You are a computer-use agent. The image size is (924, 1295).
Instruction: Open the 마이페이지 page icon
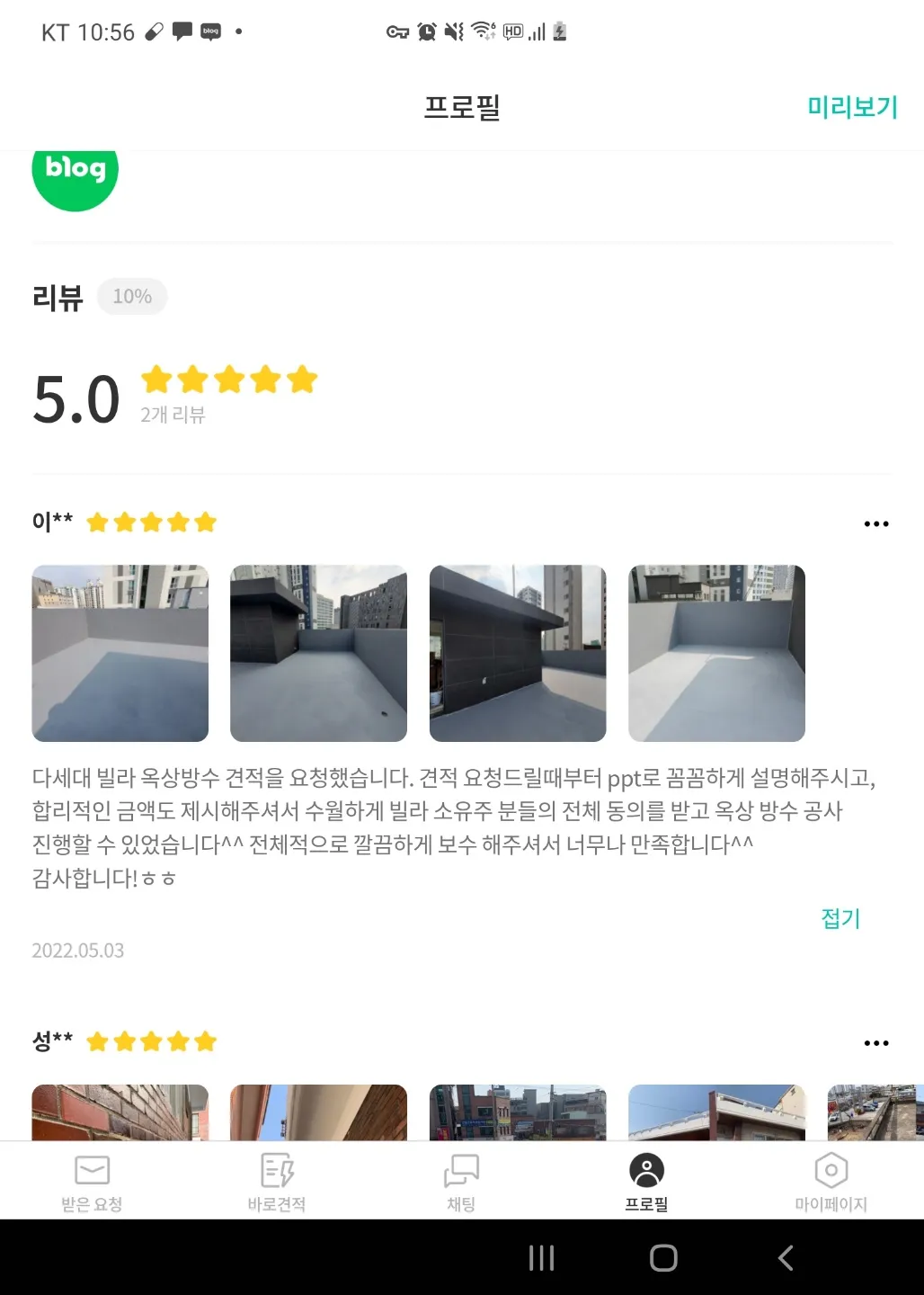[x=831, y=1179]
